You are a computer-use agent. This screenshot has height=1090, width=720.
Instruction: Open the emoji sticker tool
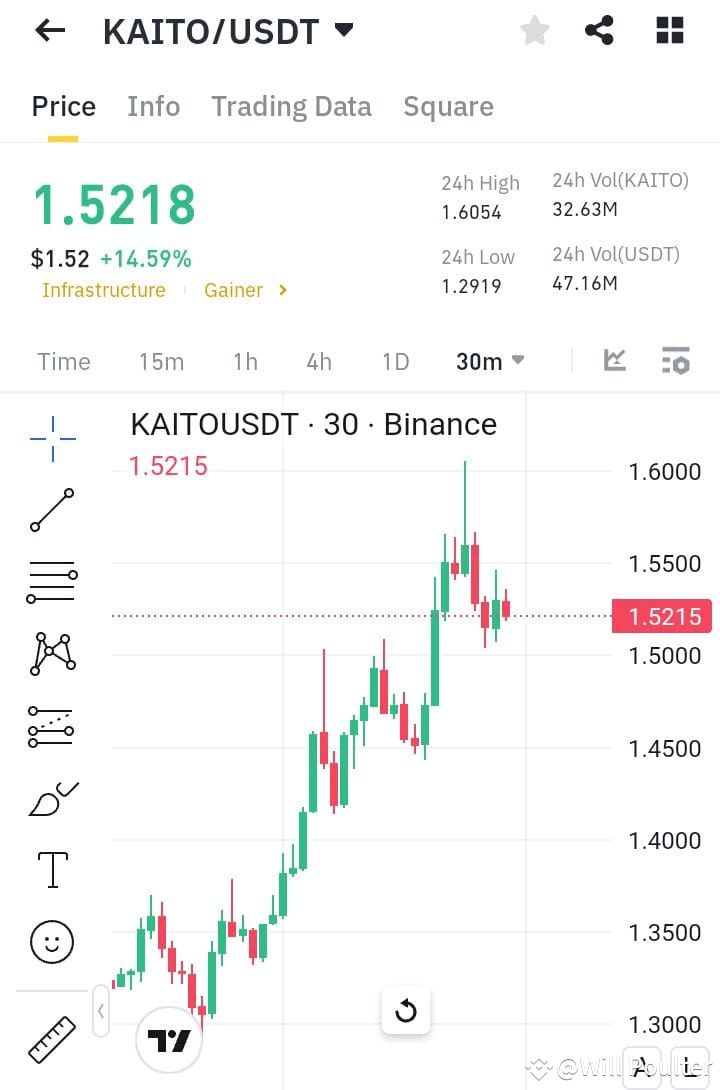(51, 942)
